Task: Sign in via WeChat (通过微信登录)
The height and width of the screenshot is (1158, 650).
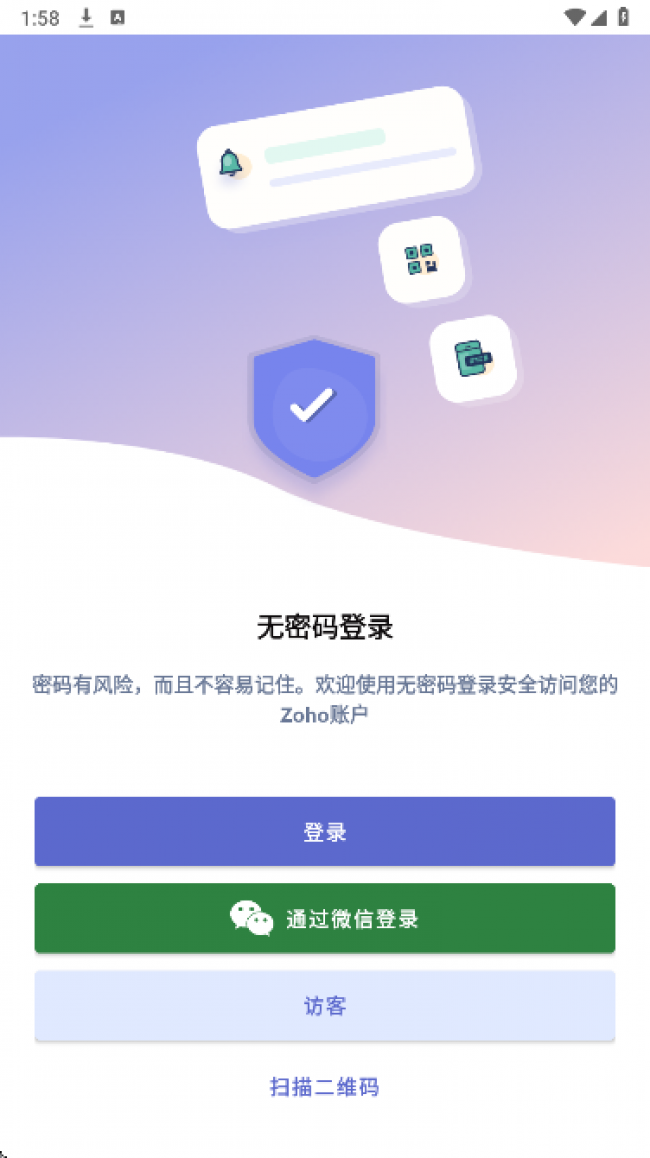Action: pyautogui.click(x=324, y=919)
